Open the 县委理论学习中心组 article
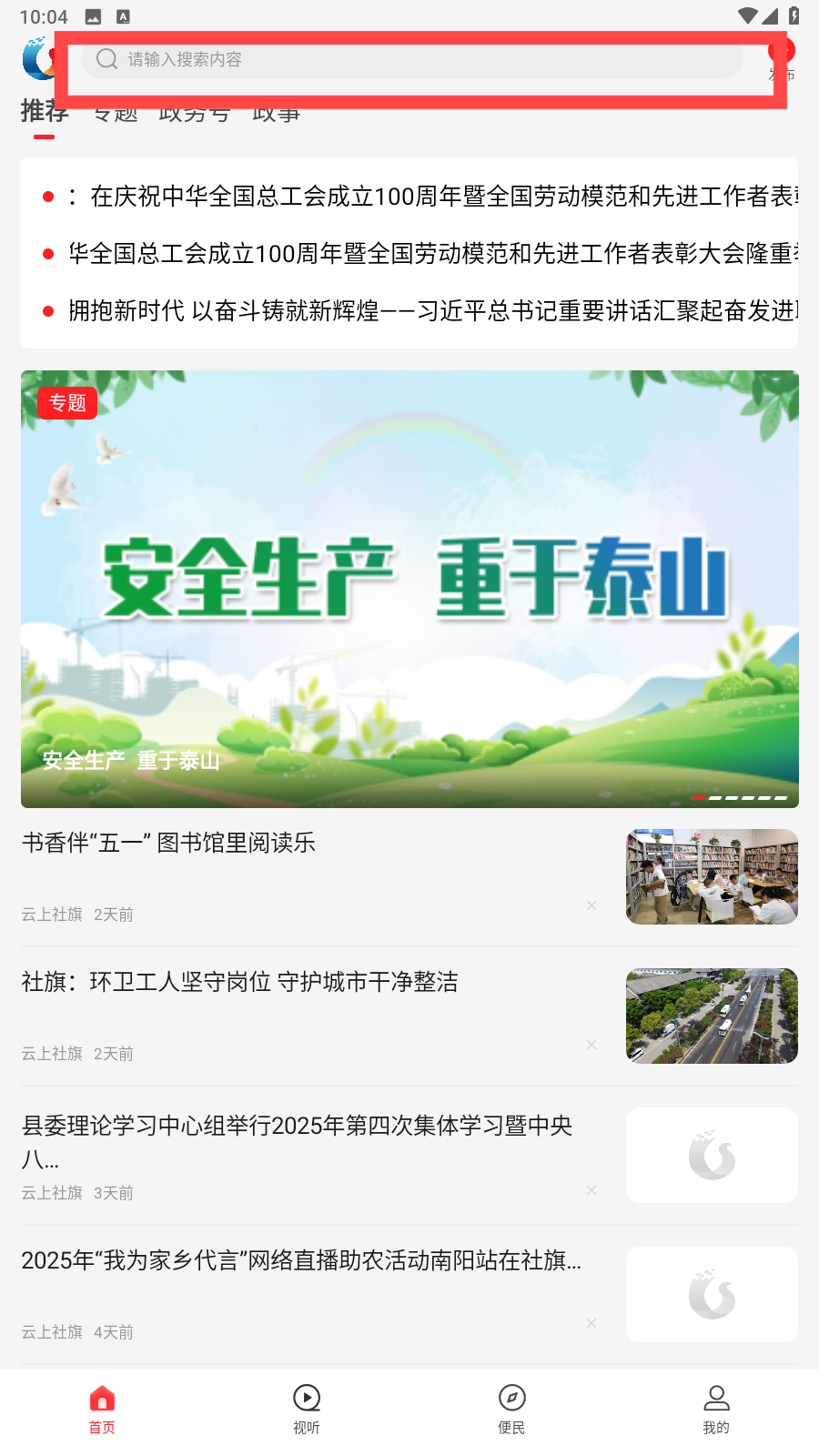The image size is (819, 1456). 298,1141
